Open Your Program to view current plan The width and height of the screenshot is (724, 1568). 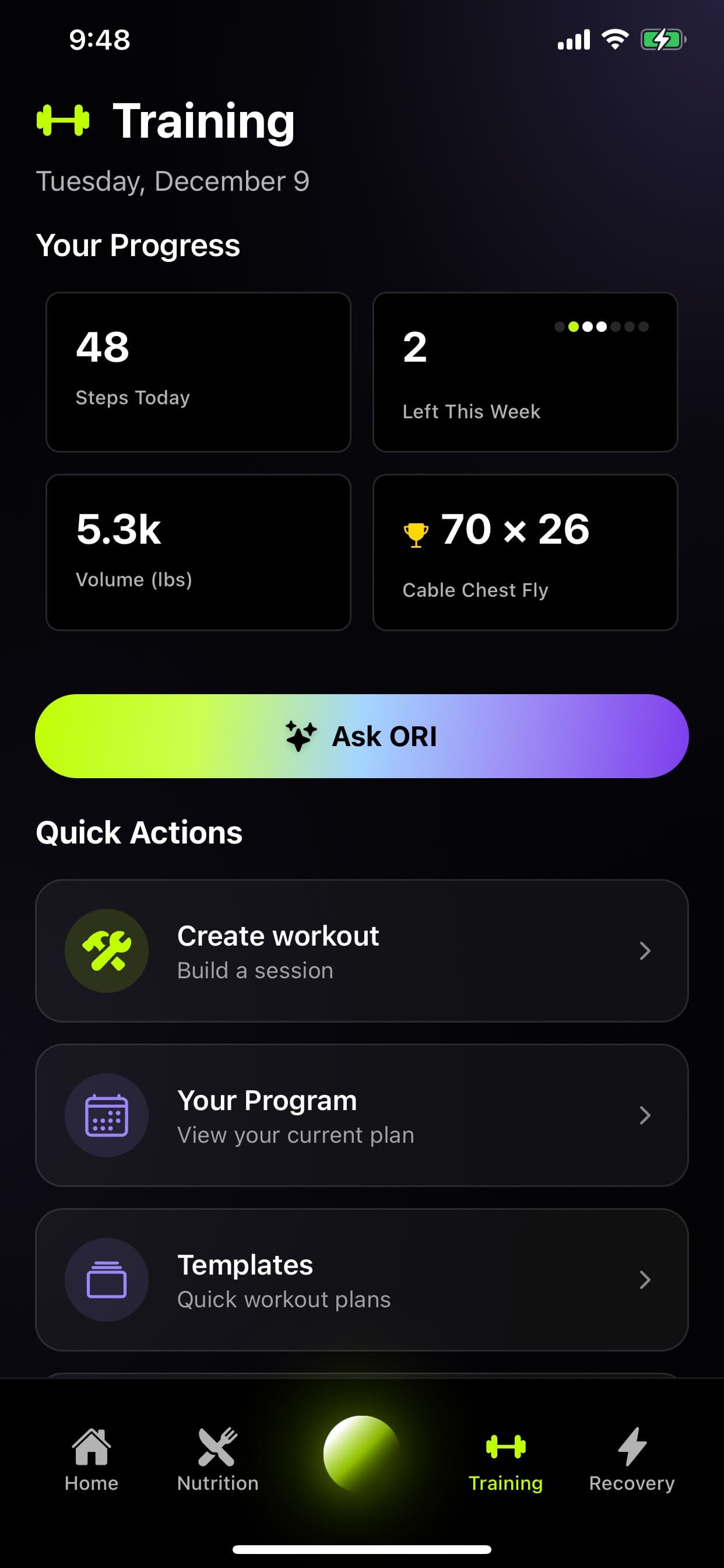(x=362, y=1115)
